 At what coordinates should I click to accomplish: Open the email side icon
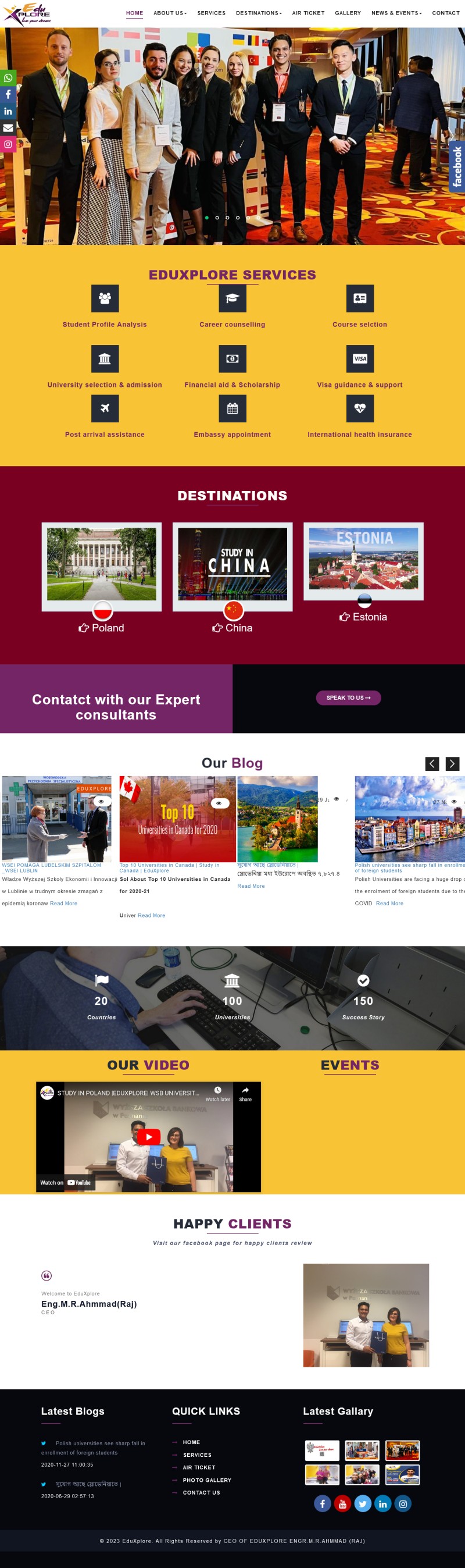pos(8,128)
